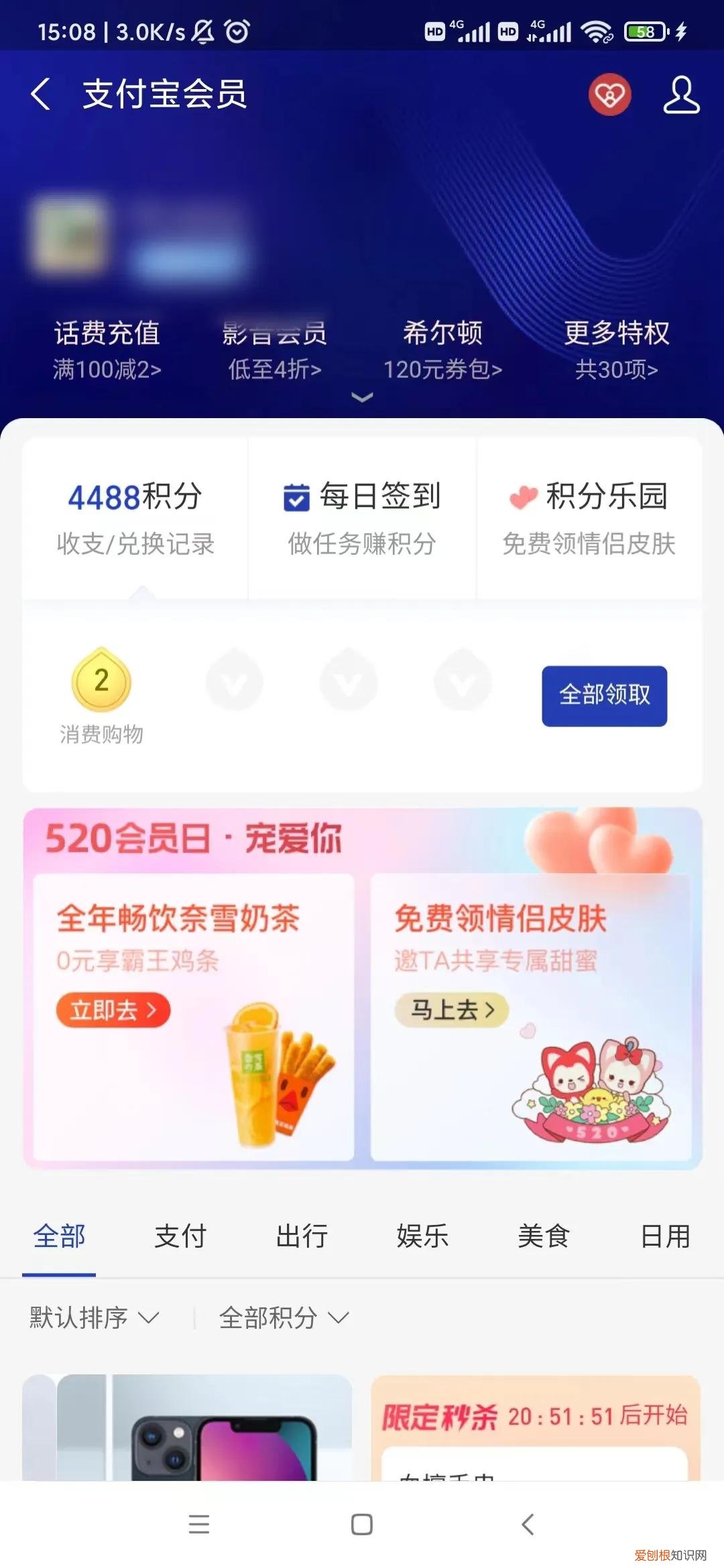Tap the recent apps icon in navigation bar
724x1568 pixels.
[x=199, y=1523]
